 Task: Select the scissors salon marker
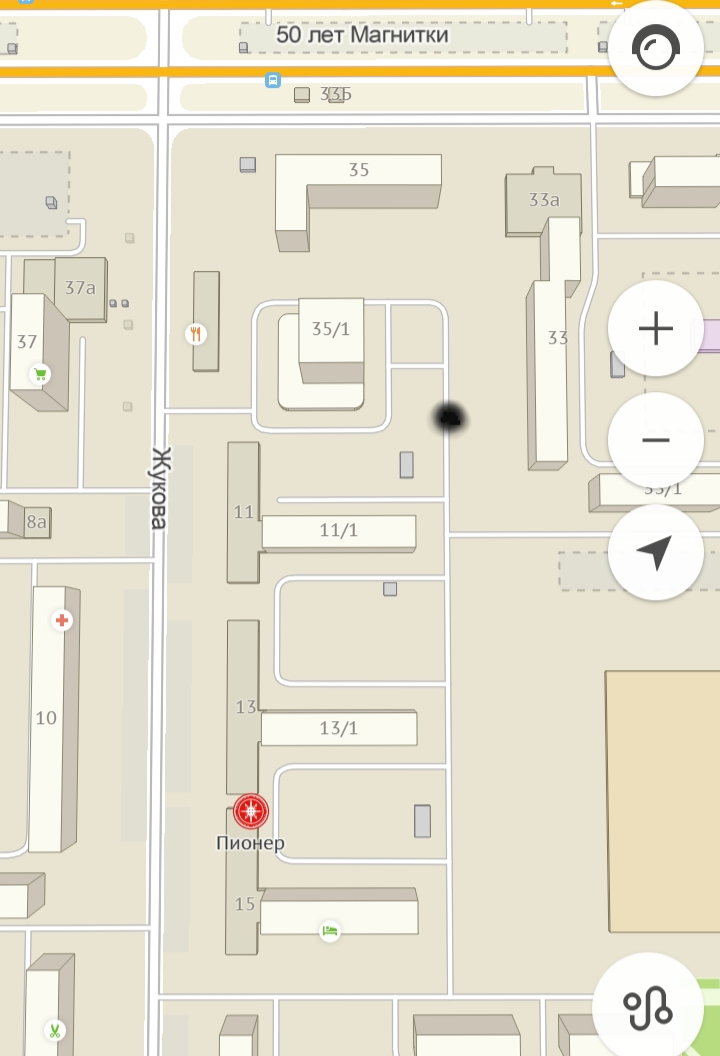coord(53,1030)
